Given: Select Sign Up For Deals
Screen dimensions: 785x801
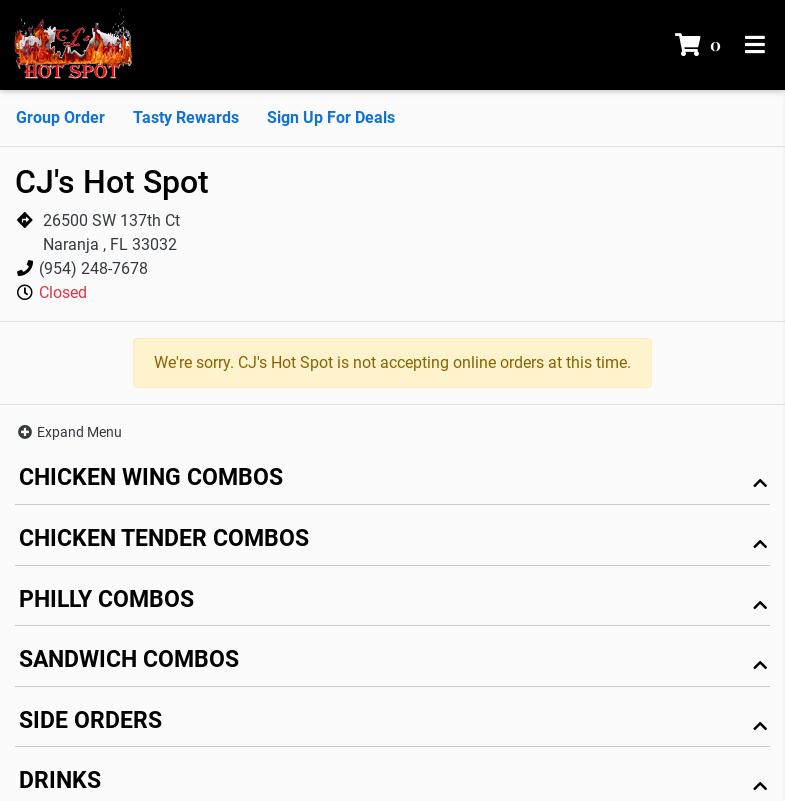Looking at the screenshot, I should 331,118.
